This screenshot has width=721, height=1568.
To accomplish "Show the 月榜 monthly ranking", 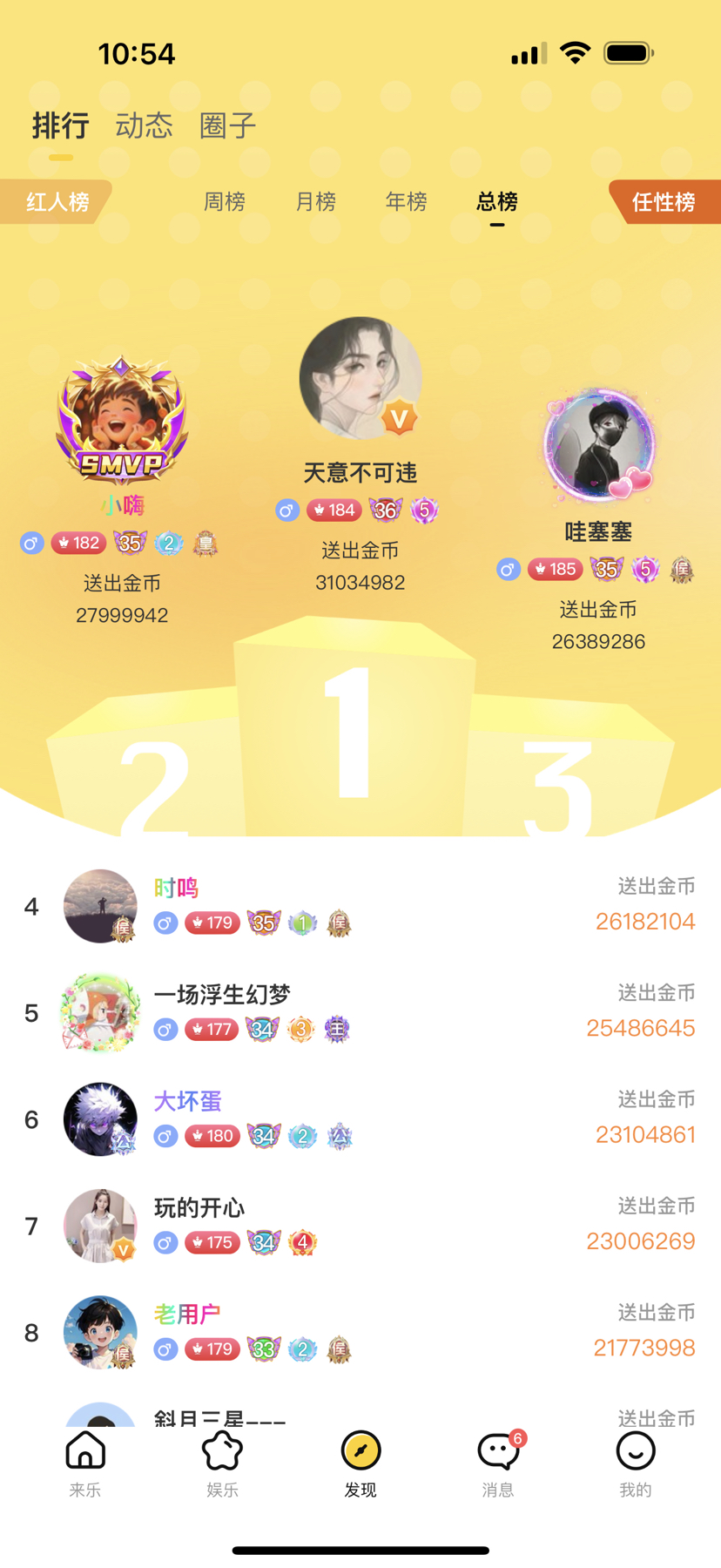I will point(315,202).
